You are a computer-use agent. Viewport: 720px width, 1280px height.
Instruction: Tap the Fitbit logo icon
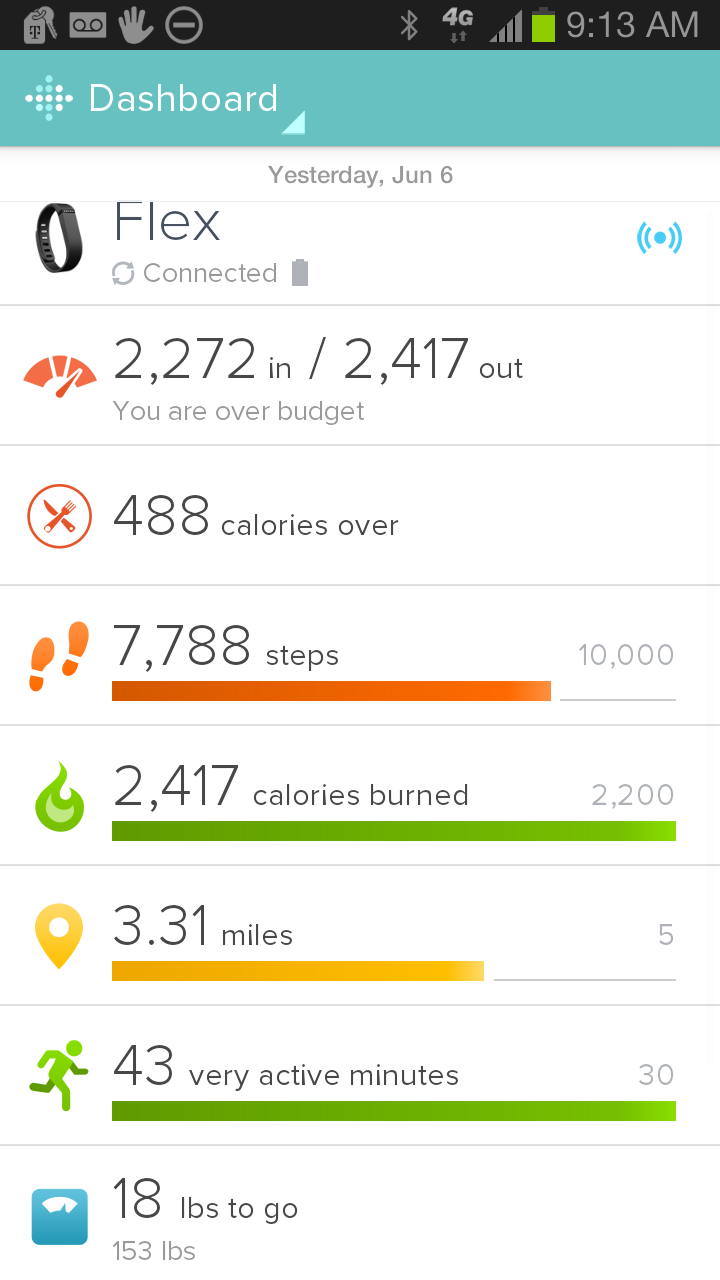click(x=48, y=98)
